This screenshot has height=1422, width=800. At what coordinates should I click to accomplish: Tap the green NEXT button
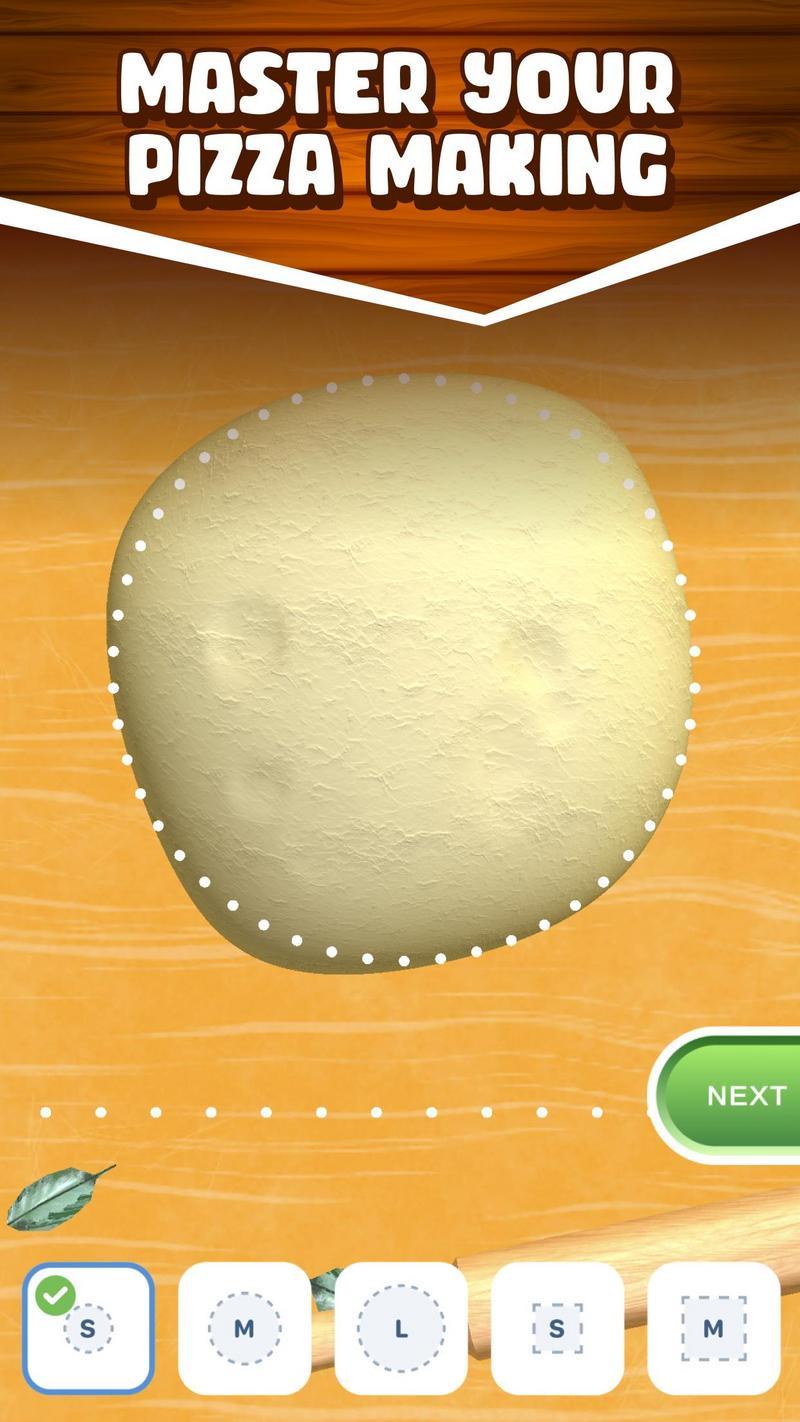pyautogui.click(x=735, y=1095)
